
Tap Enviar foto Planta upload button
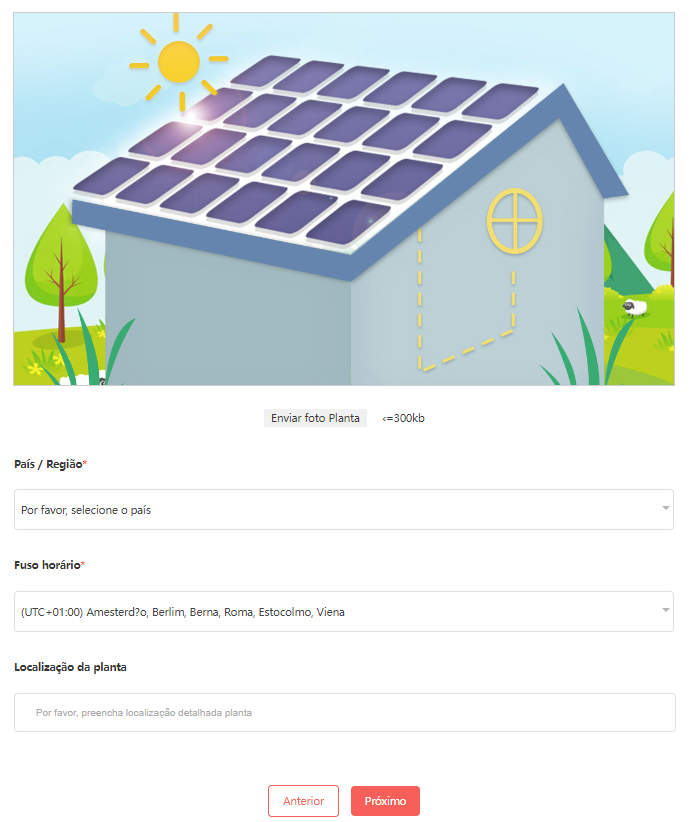[x=315, y=418]
